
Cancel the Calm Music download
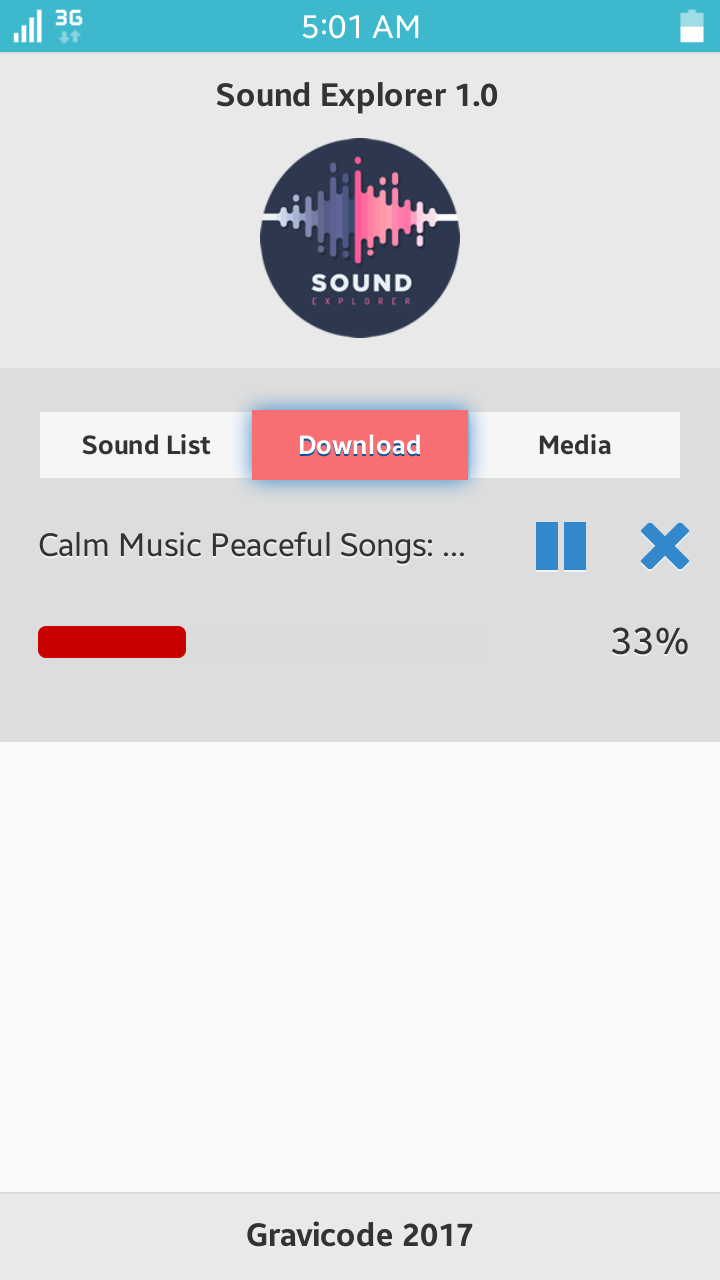pyautogui.click(x=665, y=546)
